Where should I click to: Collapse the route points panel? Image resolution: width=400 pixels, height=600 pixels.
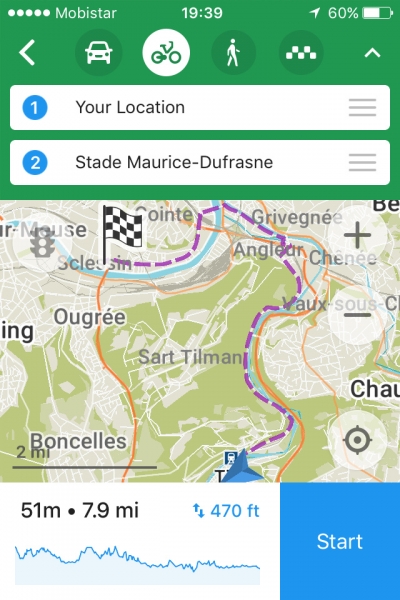372,53
